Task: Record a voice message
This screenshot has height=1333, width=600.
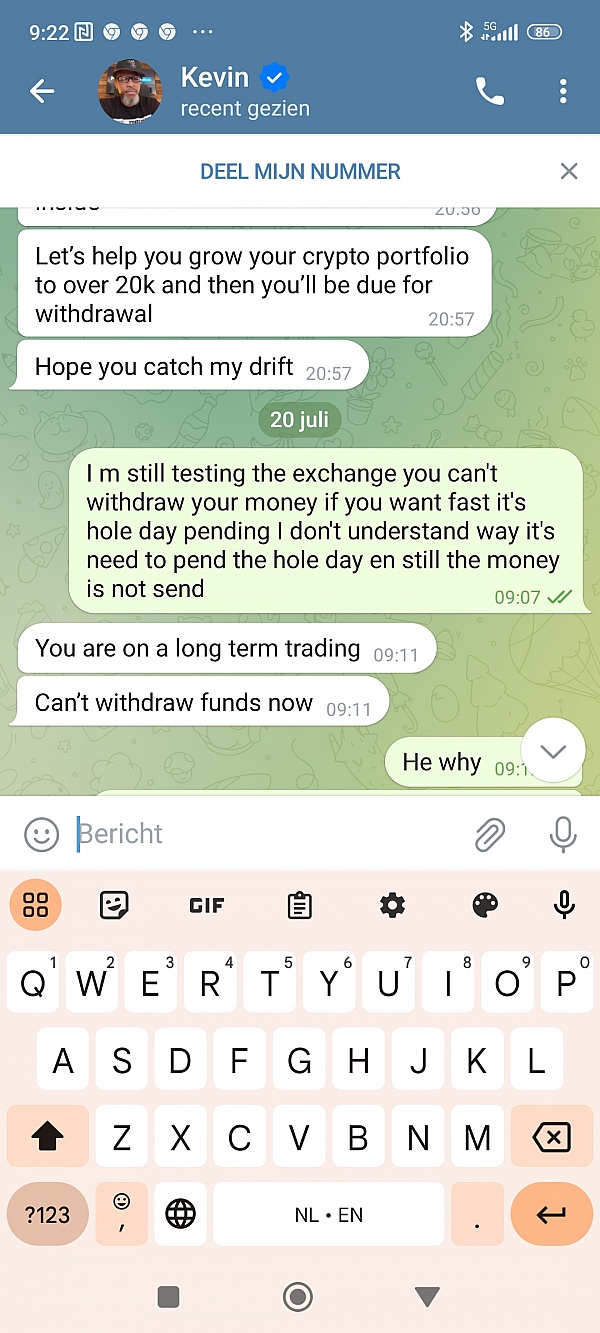Action: [x=563, y=834]
